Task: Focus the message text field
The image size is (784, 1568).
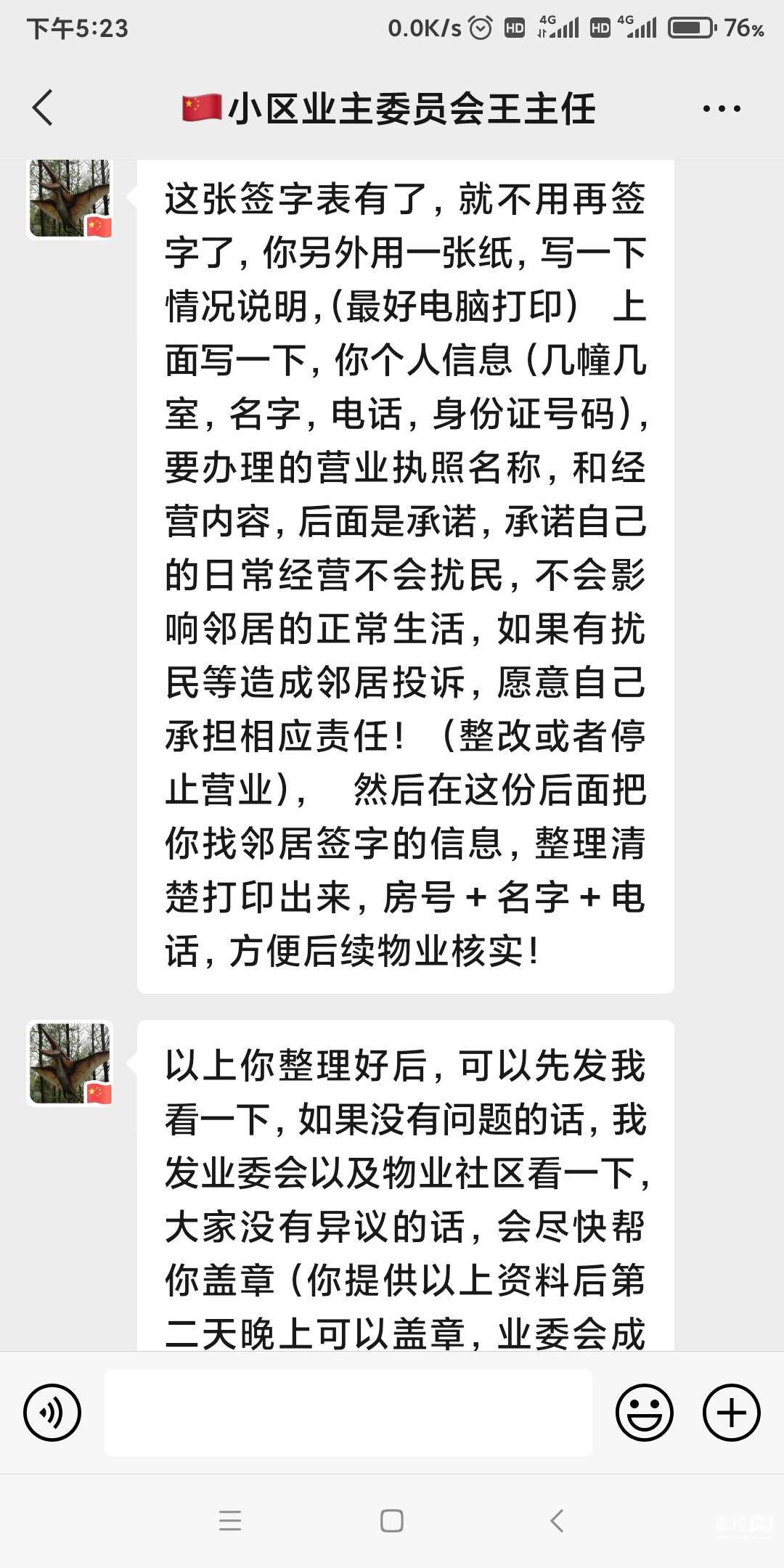Action: click(x=348, y=1412)
